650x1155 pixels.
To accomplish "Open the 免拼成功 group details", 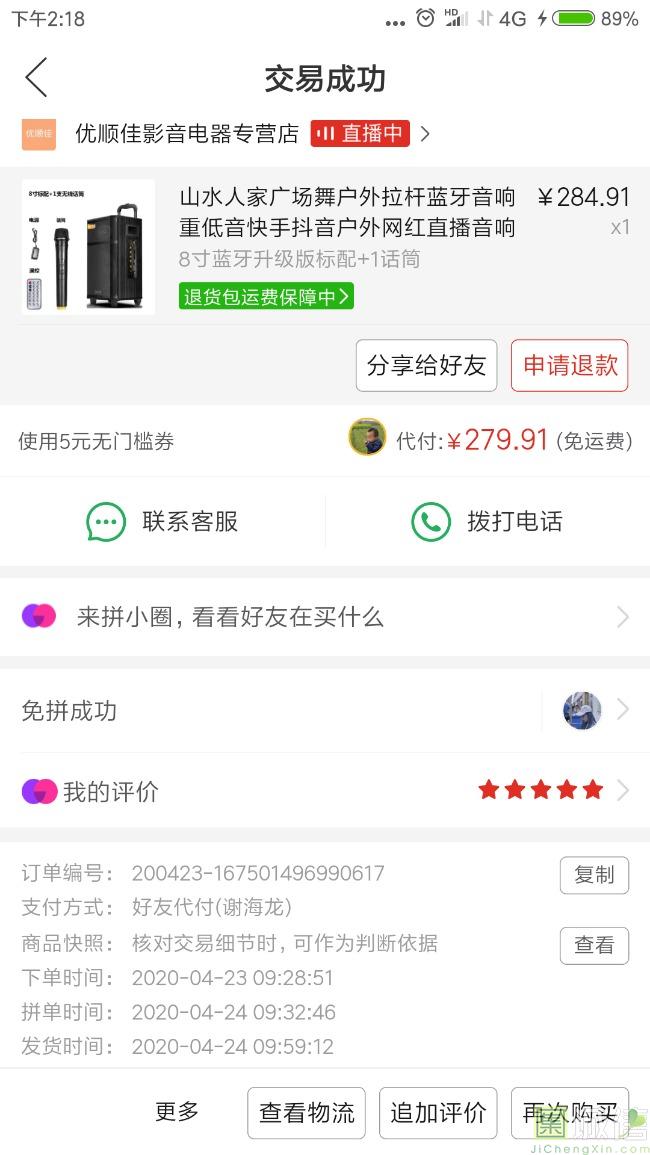I will tap(325, 711).
